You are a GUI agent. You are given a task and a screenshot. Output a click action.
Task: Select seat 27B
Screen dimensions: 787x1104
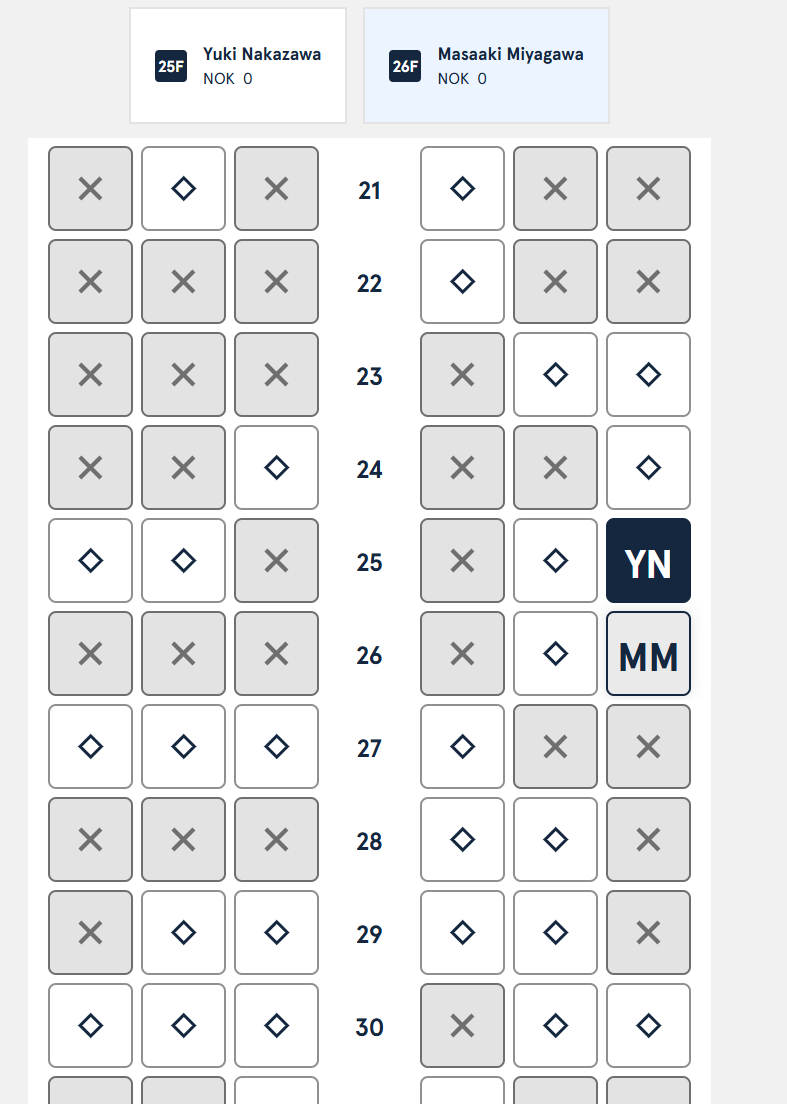pyautogui.click(x=183, y=747)
